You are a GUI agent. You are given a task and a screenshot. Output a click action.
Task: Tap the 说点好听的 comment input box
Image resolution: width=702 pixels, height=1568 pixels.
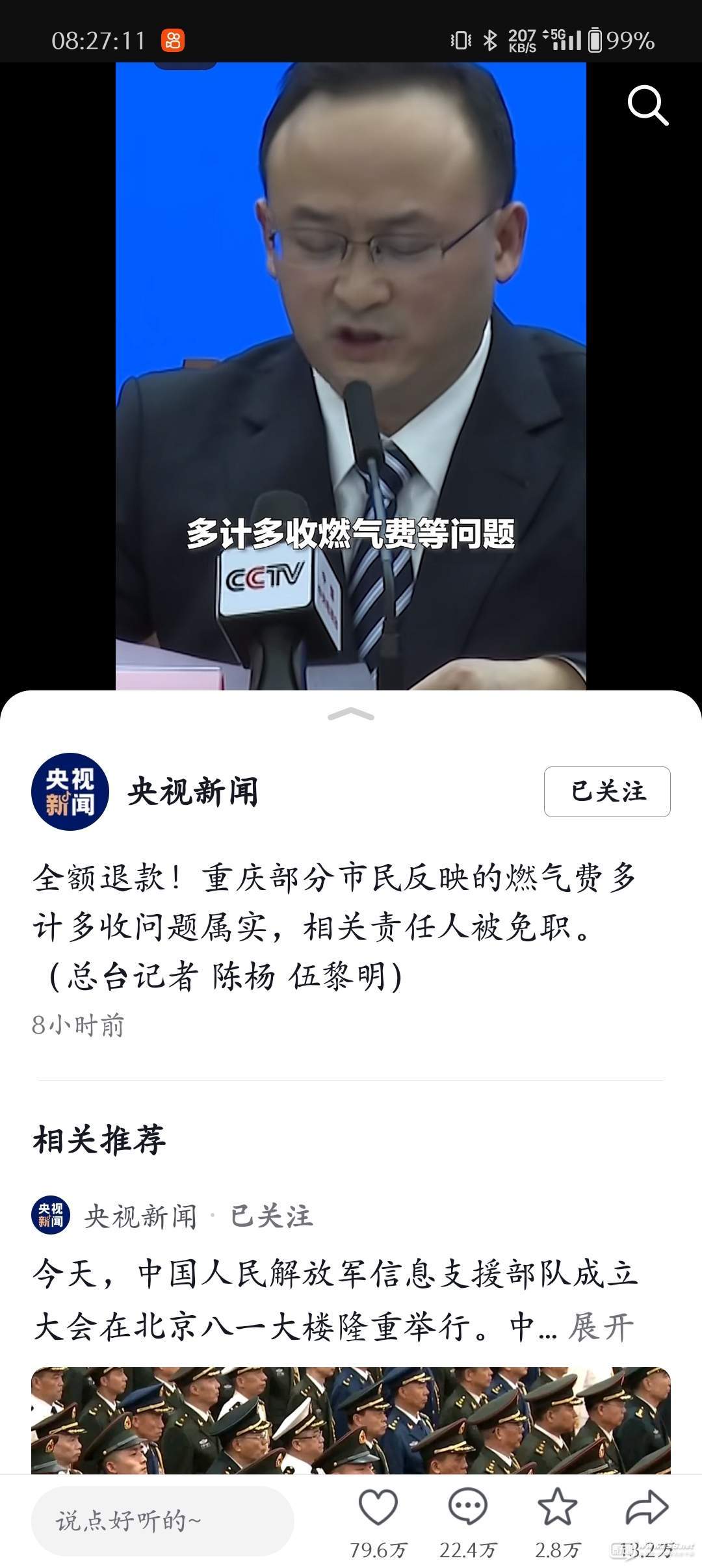pos(162,1521)
